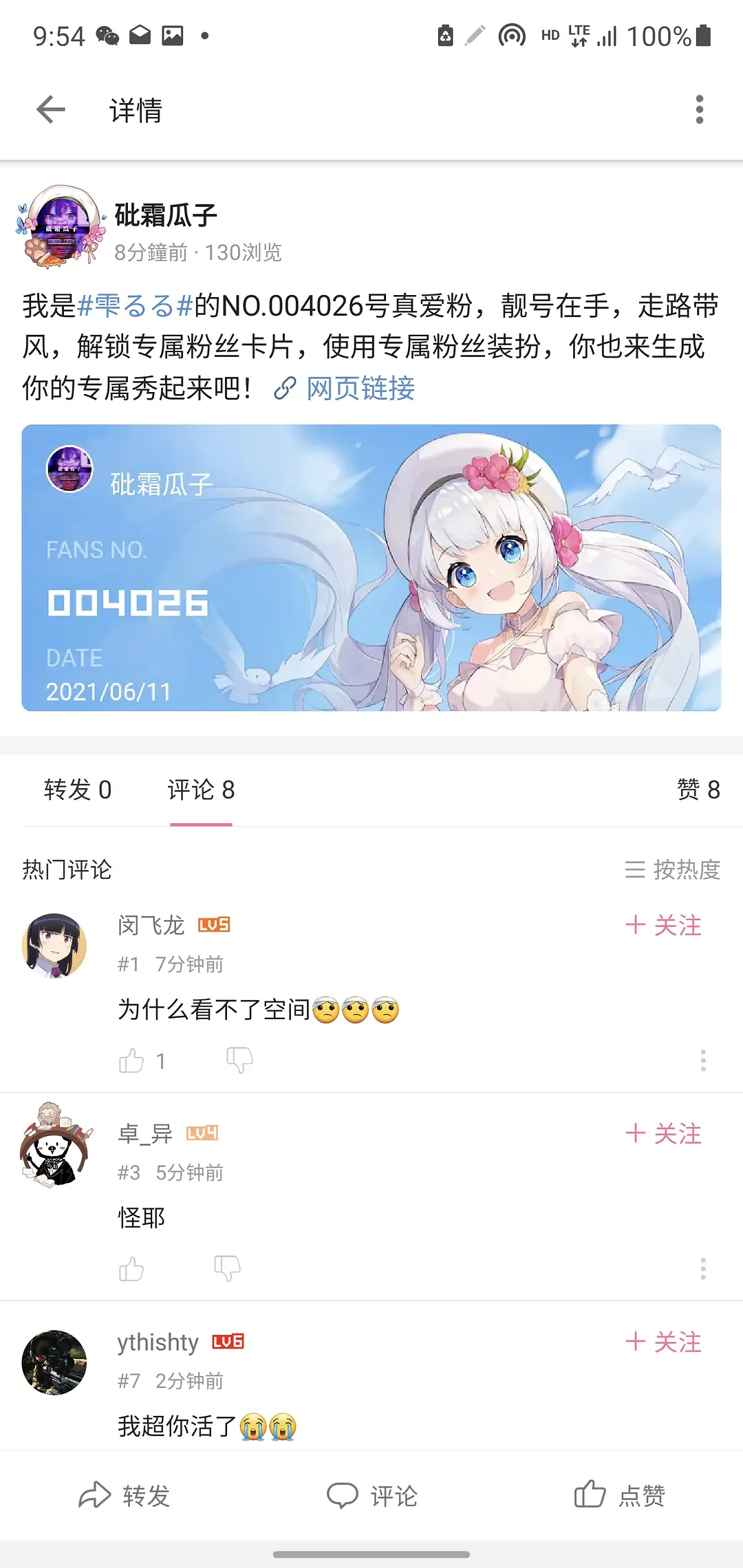Go back using the top arrow
The width and height of the screenshot is (743, 1568).
coord(51,110)
